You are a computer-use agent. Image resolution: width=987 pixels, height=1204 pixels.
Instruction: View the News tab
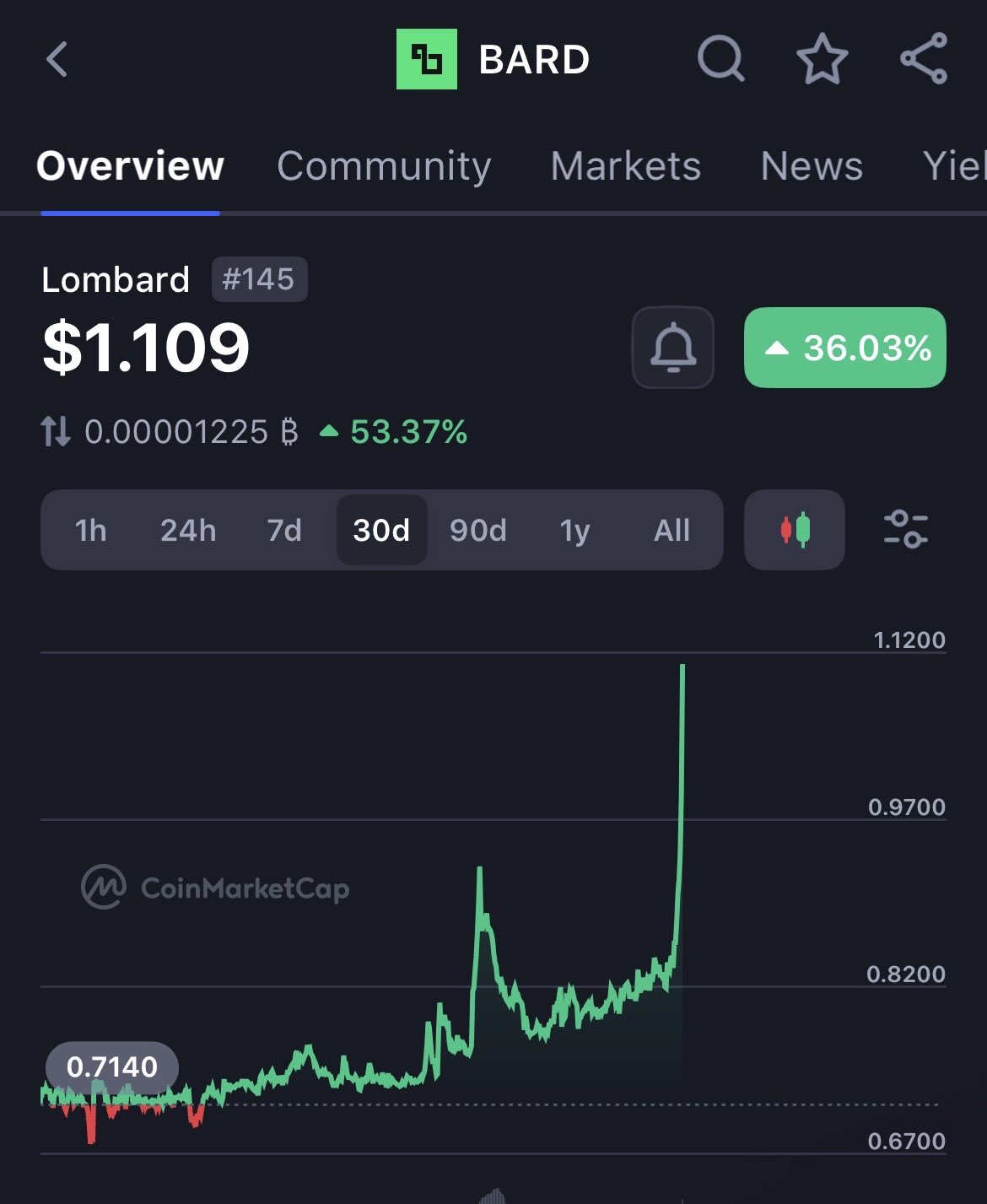click(812, 166)
